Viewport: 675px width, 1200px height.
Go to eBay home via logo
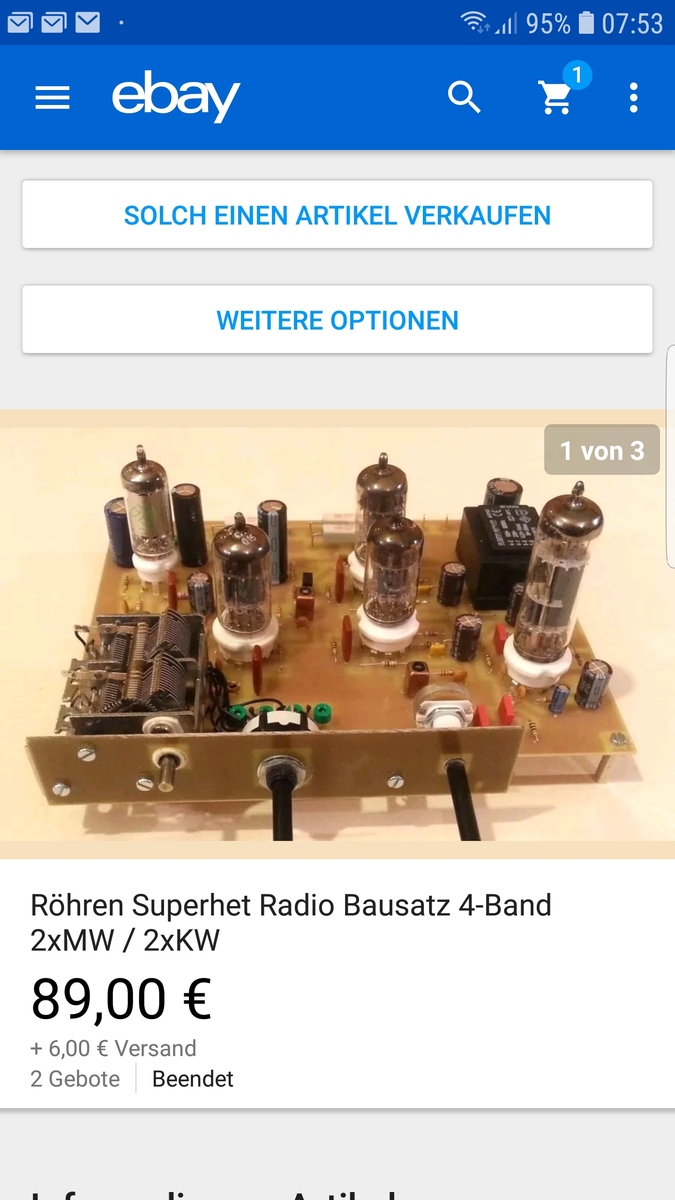176,97
